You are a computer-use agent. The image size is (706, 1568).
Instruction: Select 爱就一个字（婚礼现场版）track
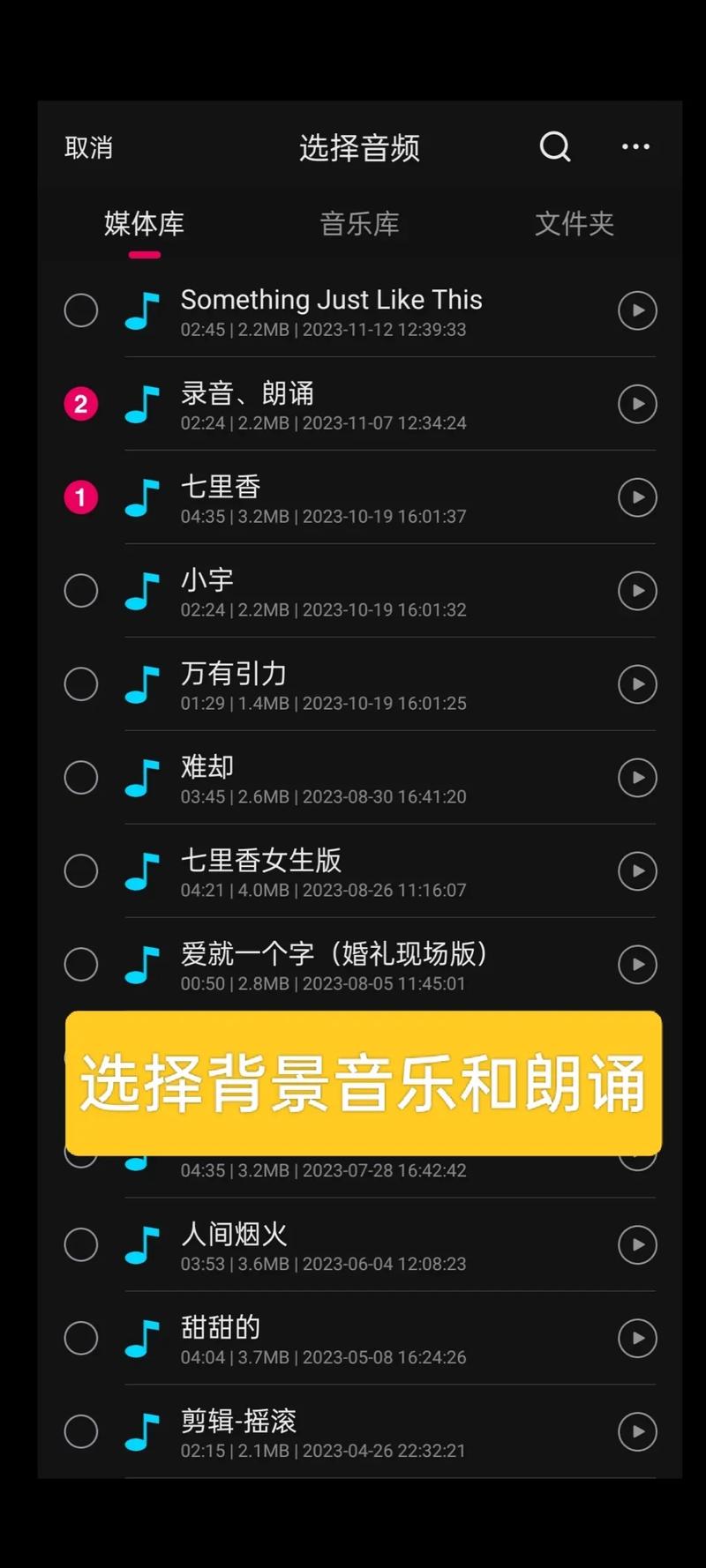(80, 964)
